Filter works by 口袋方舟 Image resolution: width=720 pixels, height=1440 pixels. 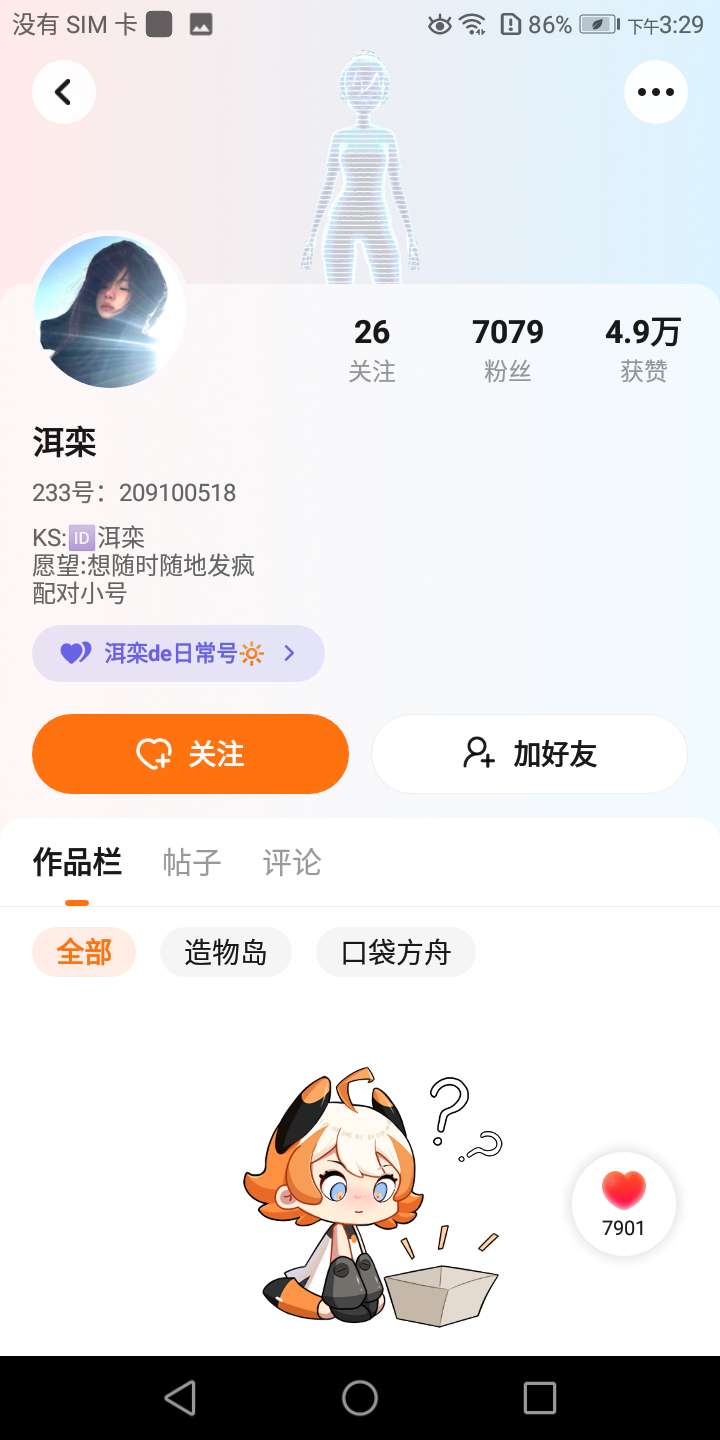(x=396, y=952)
